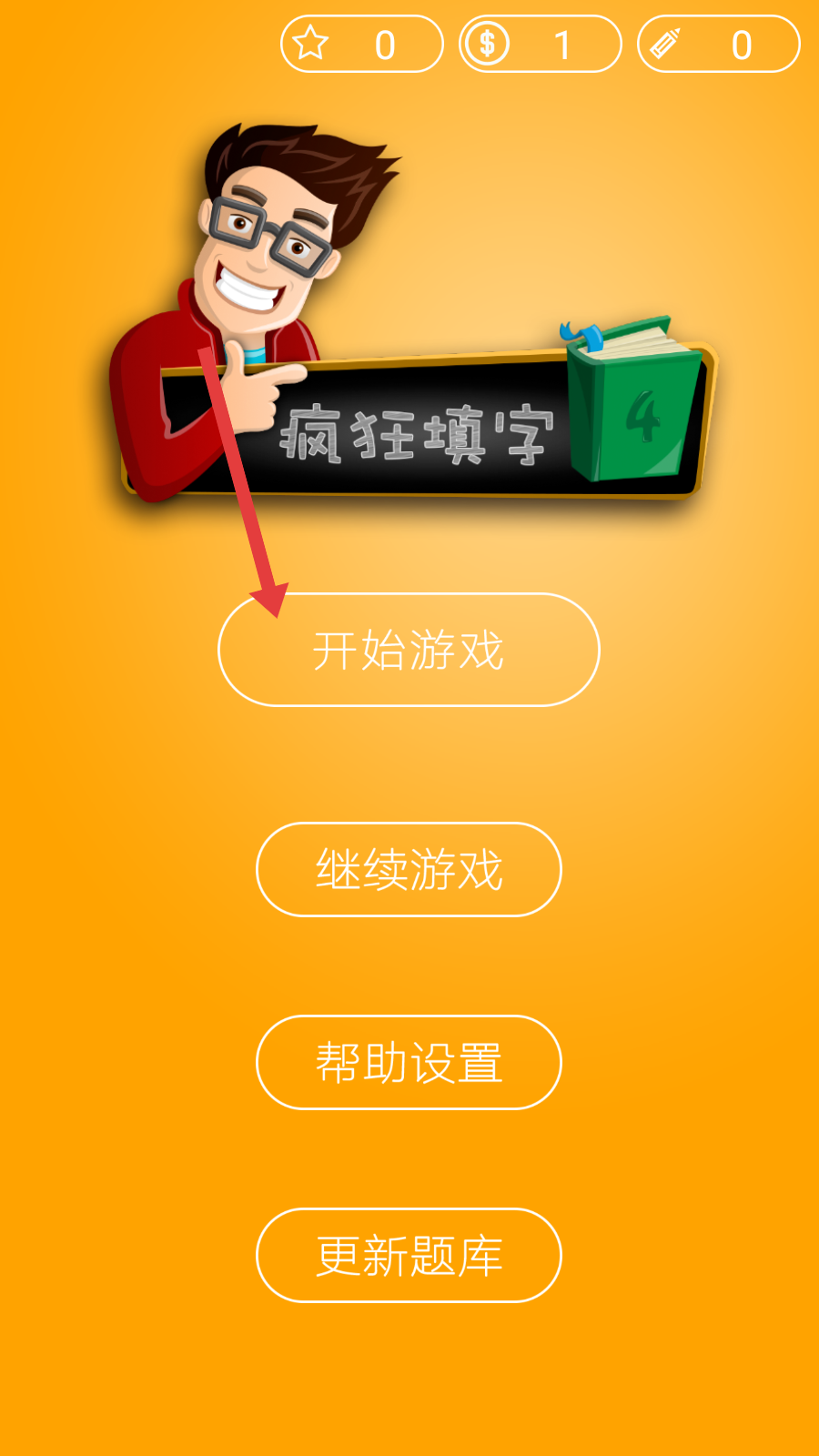Open help settings using 帮助设置

pos(409,1063)
